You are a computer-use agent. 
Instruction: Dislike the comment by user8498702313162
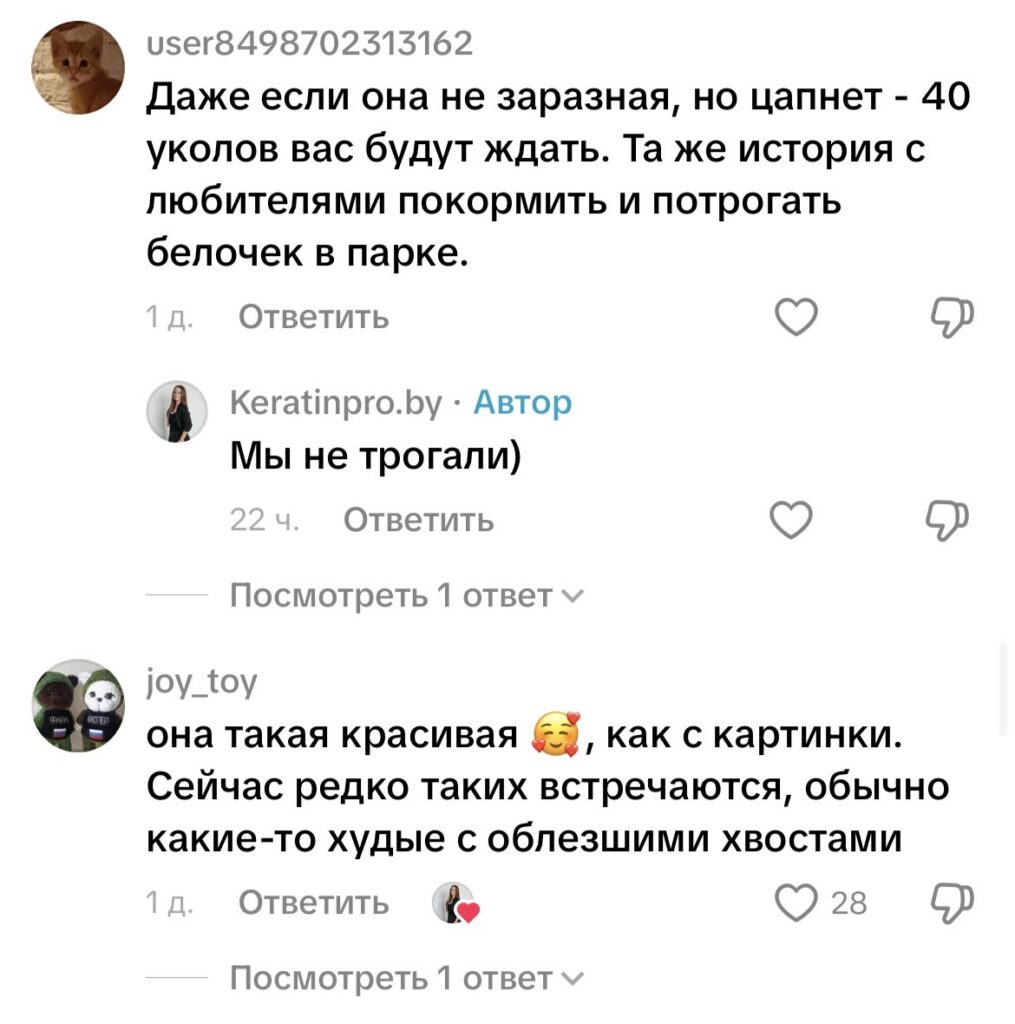(x=952, y=318)
